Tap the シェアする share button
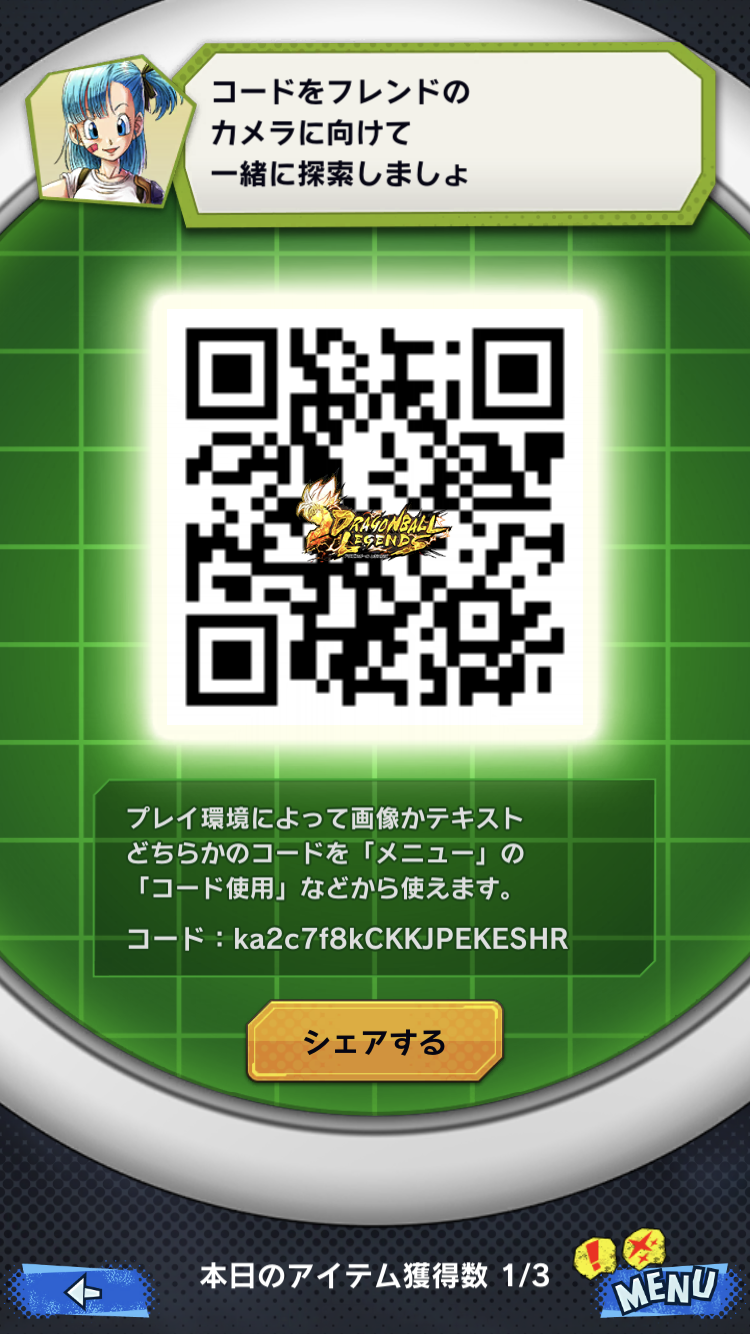Viewport: 750px width, 1334px height. click(x=375, y=1042)
